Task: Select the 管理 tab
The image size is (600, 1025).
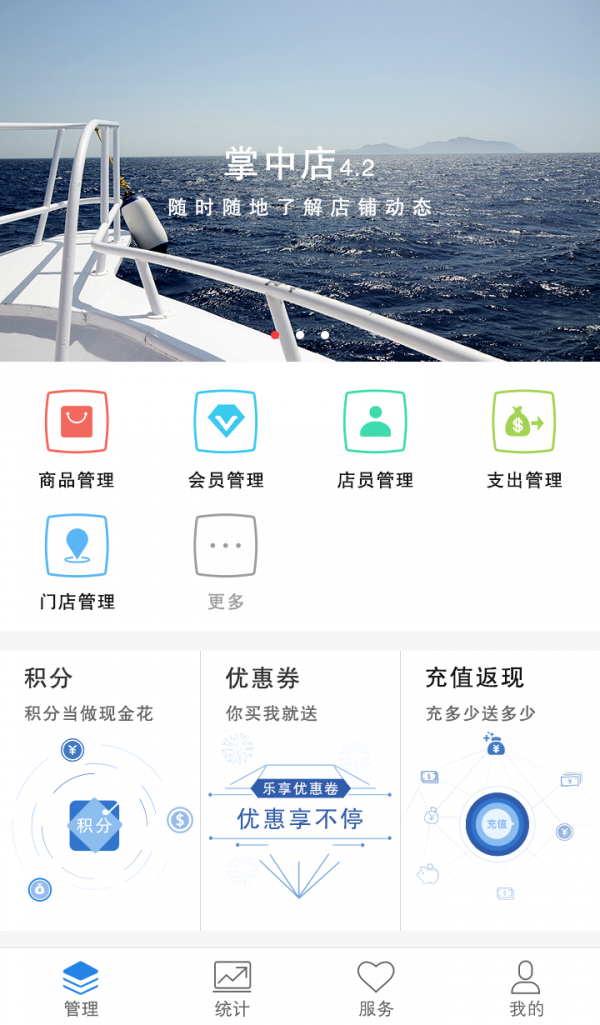Action: 81,988
